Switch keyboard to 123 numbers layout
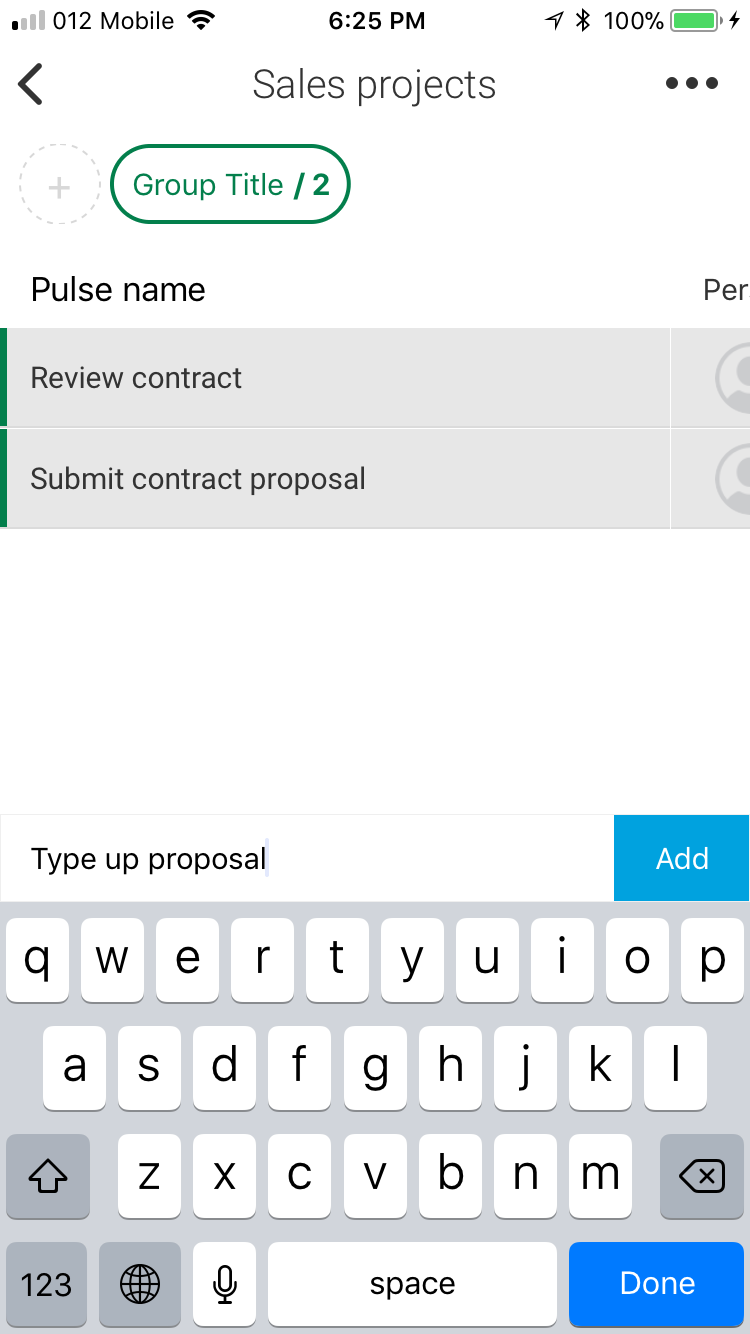 pos(47,1284)
